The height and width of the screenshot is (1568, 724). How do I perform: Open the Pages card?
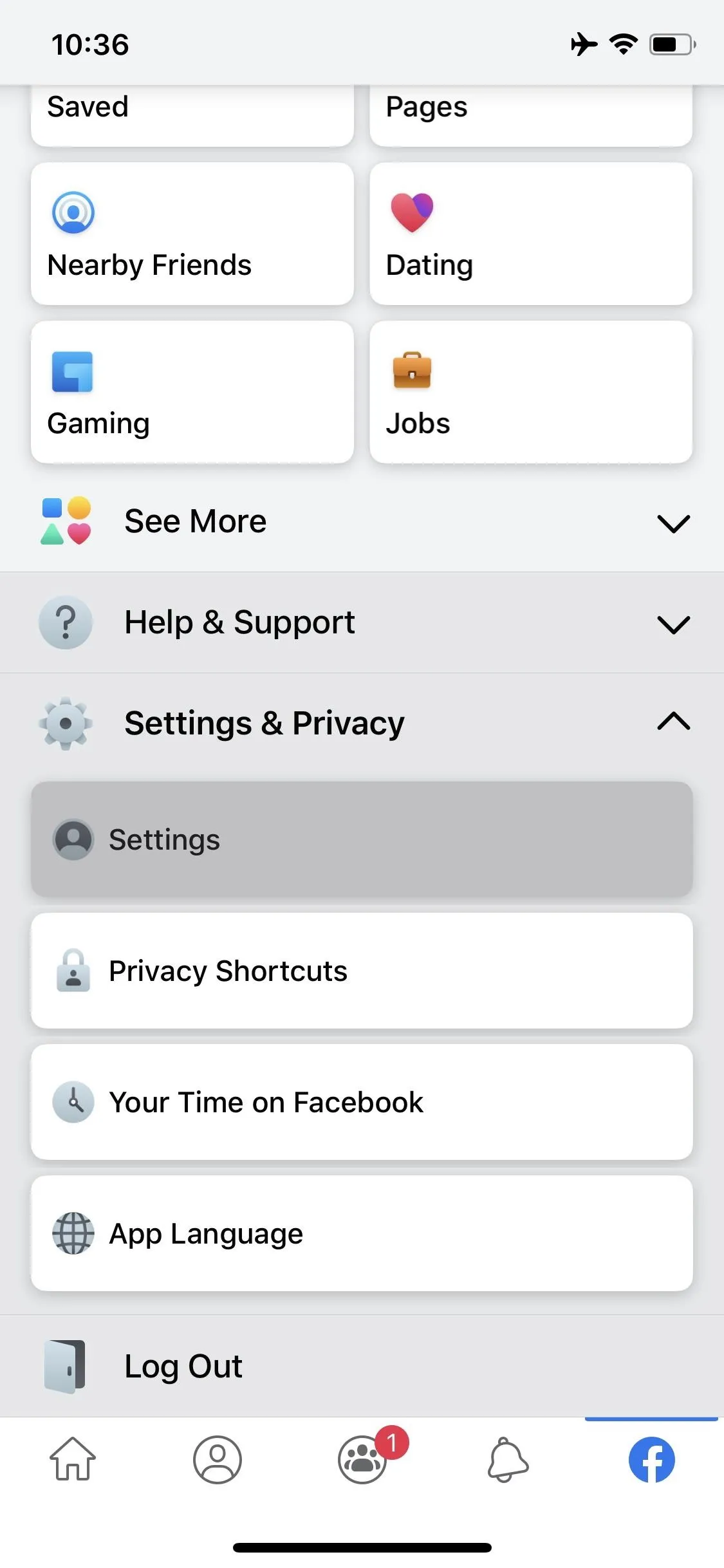click(x=531, y=115)
